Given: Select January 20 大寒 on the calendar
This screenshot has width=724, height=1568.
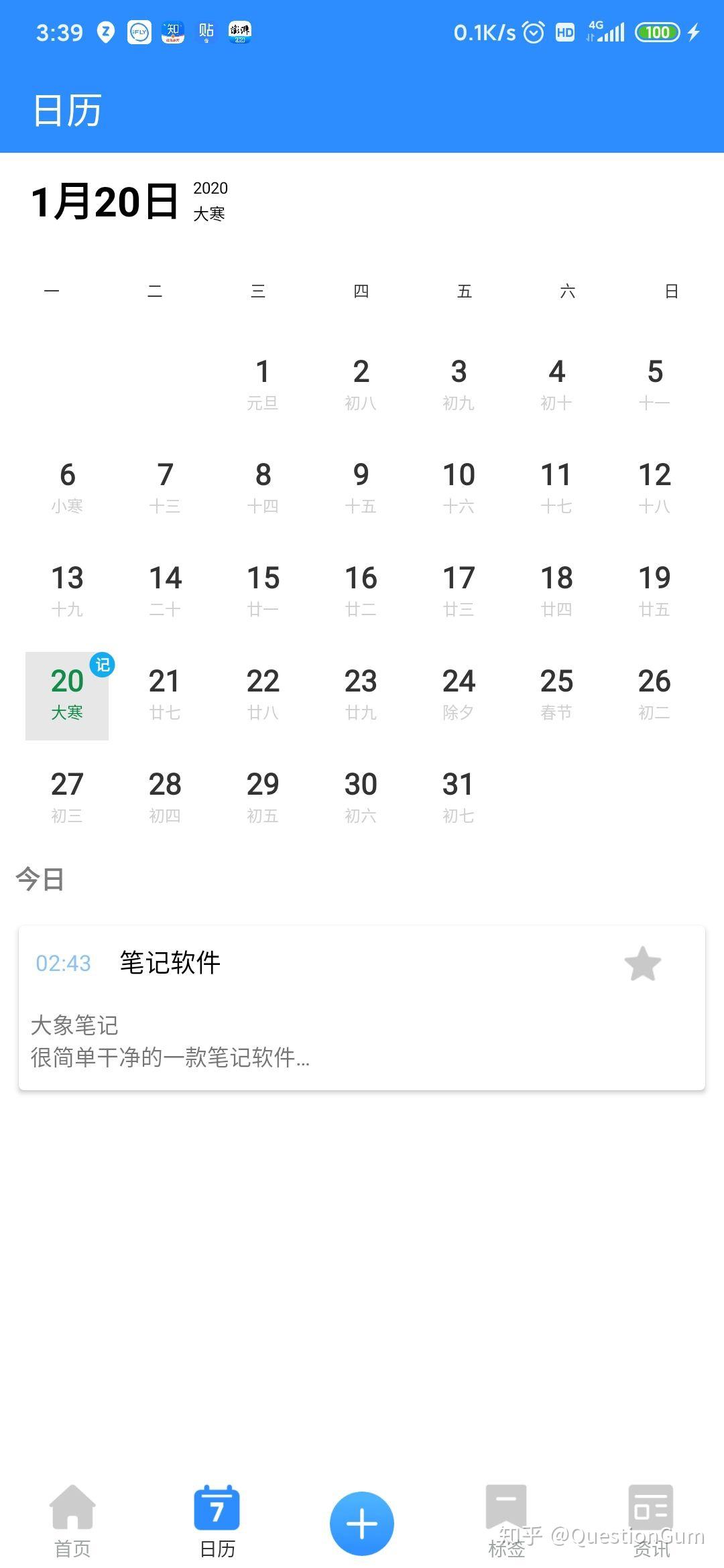Looking at the screenshot, I should pos(67,695).
